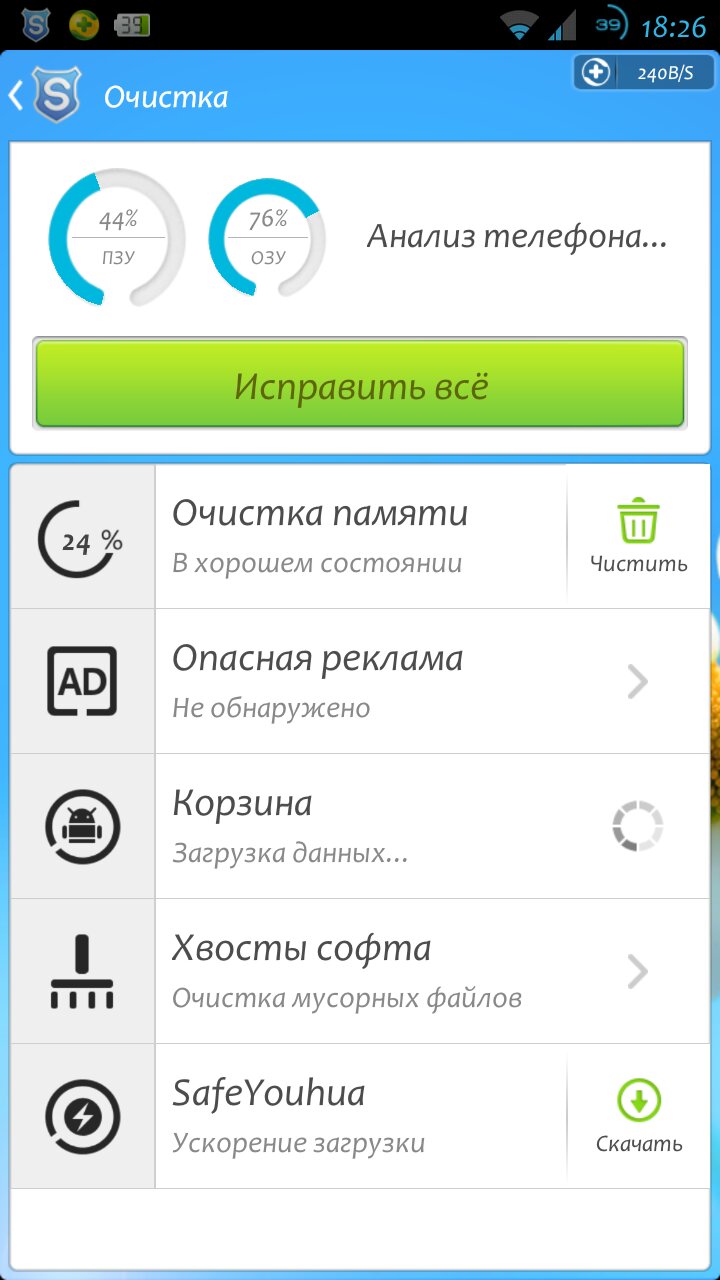Open the Очистка памяти row

(360, 536)
